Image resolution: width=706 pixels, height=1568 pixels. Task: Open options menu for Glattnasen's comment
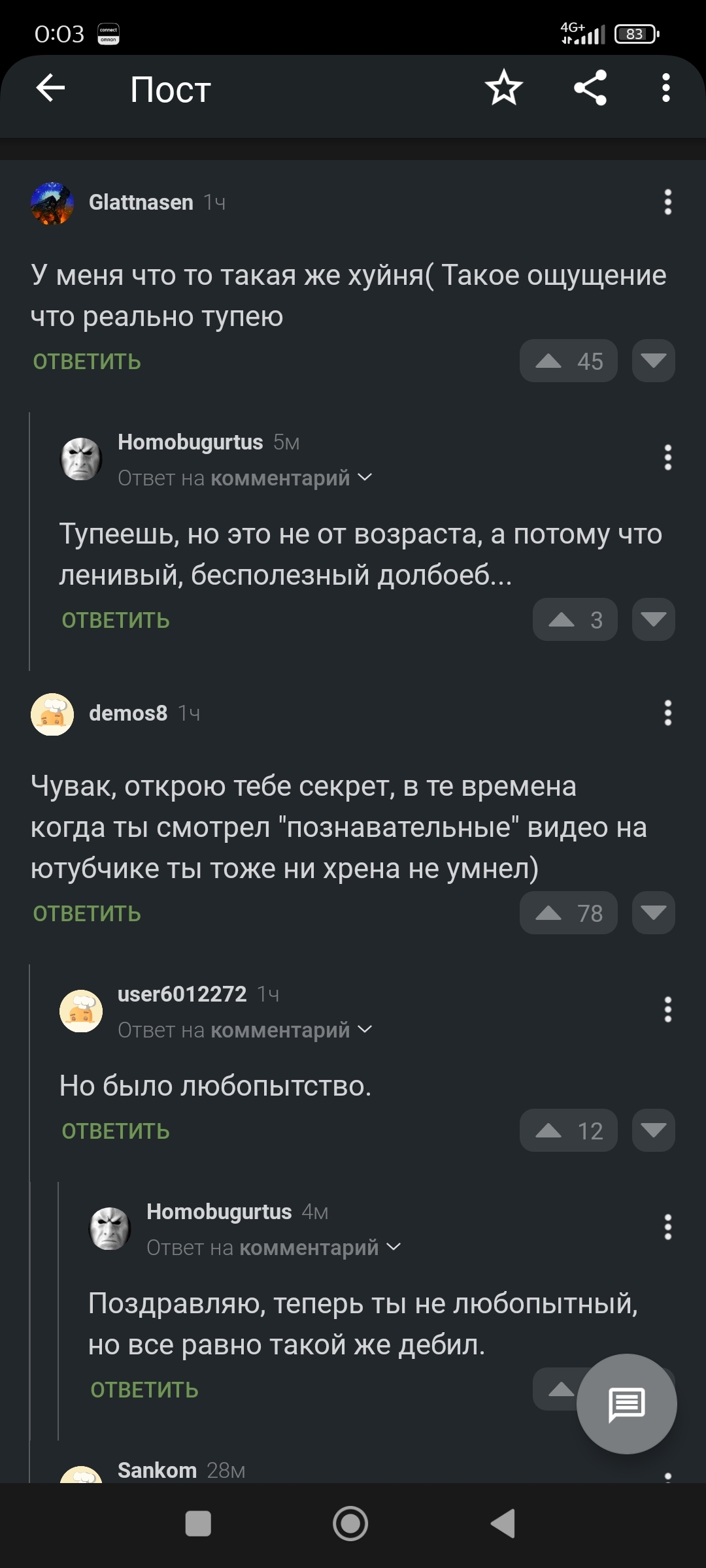pyautogui.click(x=667, y=203)
